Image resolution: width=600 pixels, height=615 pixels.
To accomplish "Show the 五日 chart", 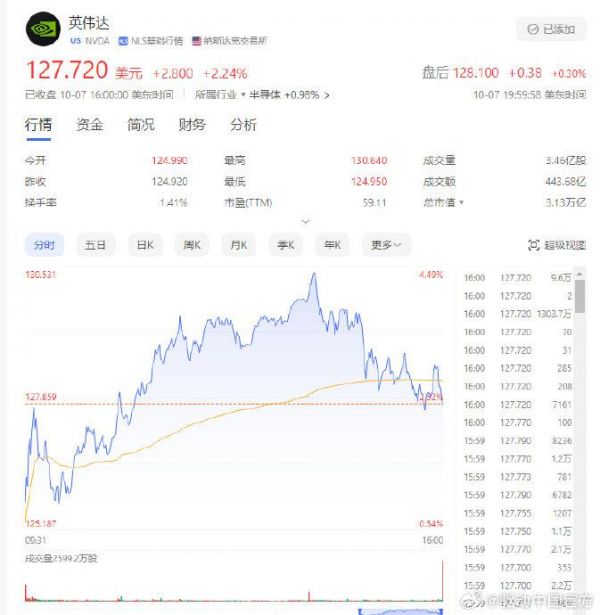I will tap(96, 245).
